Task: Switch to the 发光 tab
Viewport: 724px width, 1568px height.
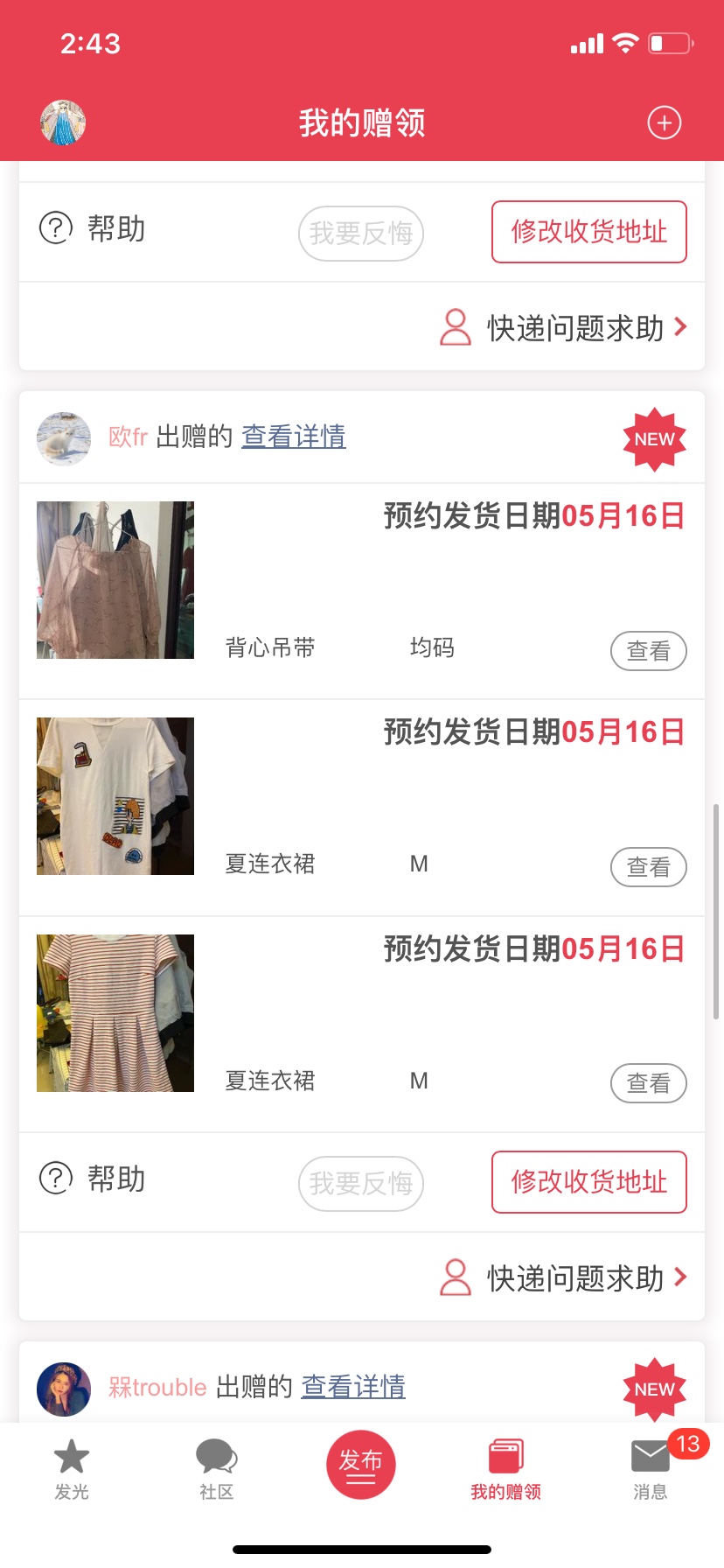Action: [72, 1466]
